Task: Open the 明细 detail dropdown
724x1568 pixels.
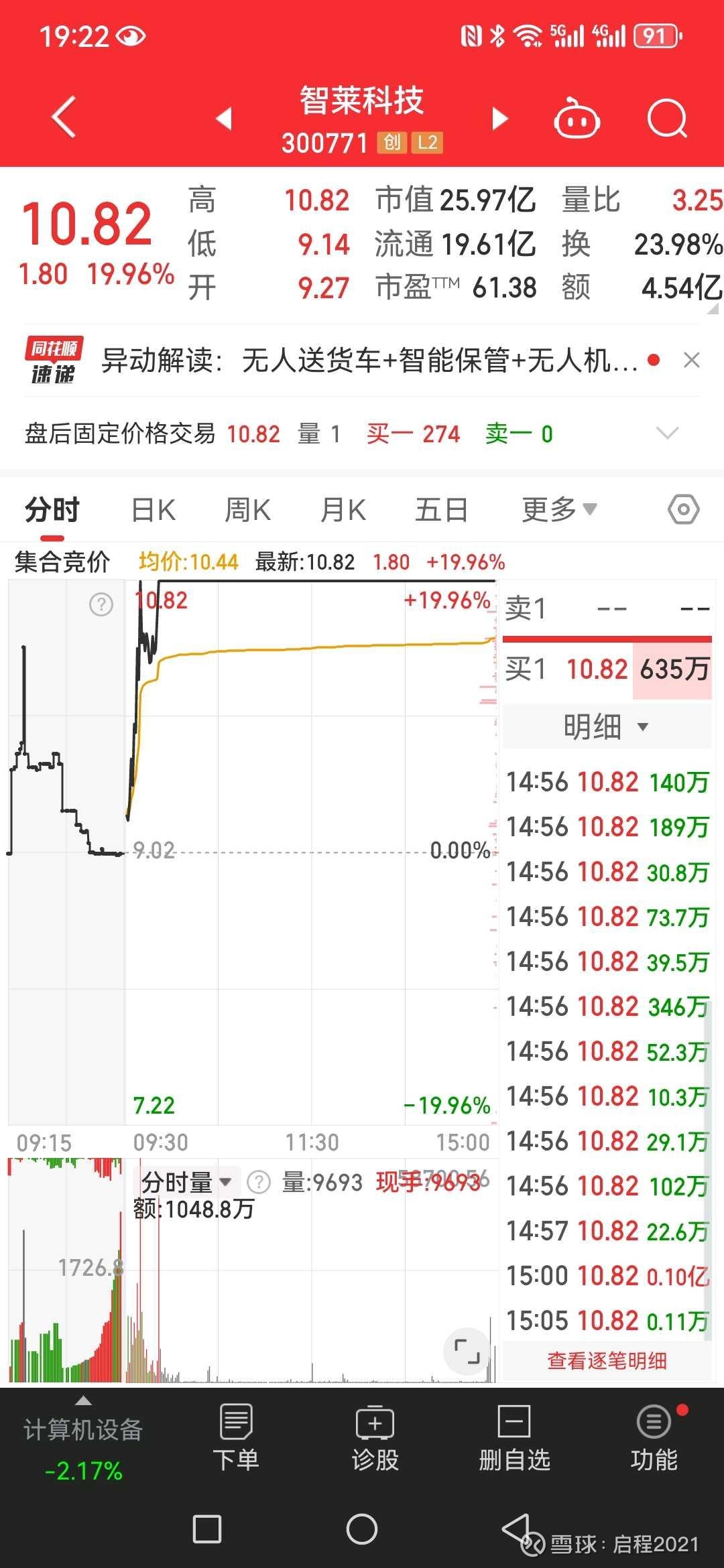Action: click(x=607, y=726)
